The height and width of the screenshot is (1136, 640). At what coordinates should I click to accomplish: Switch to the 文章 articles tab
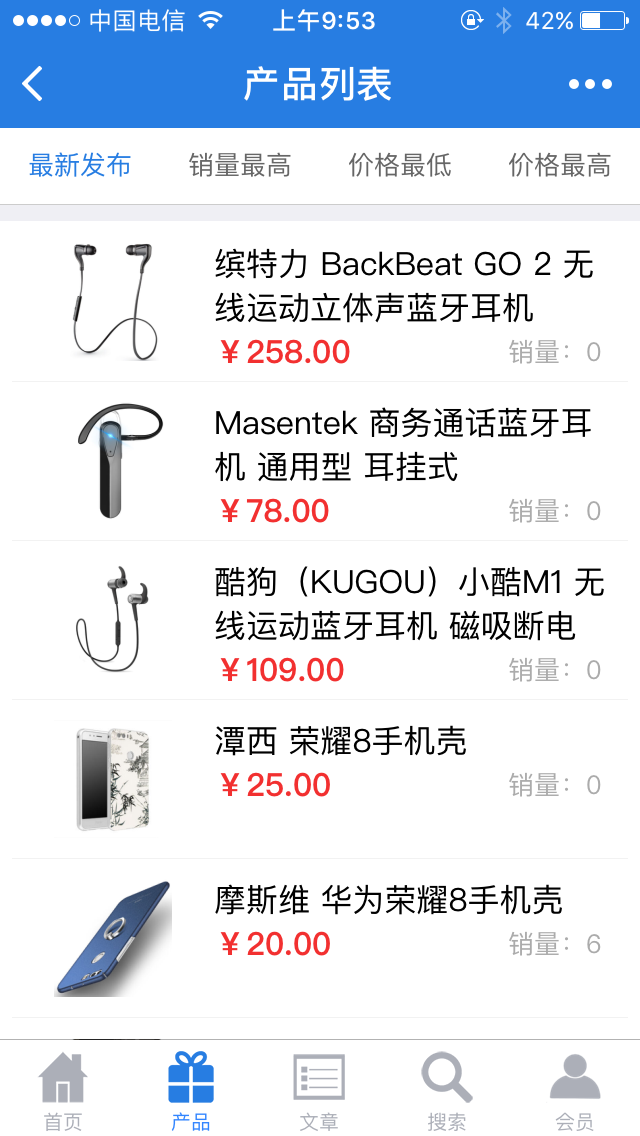[319, 1091]
